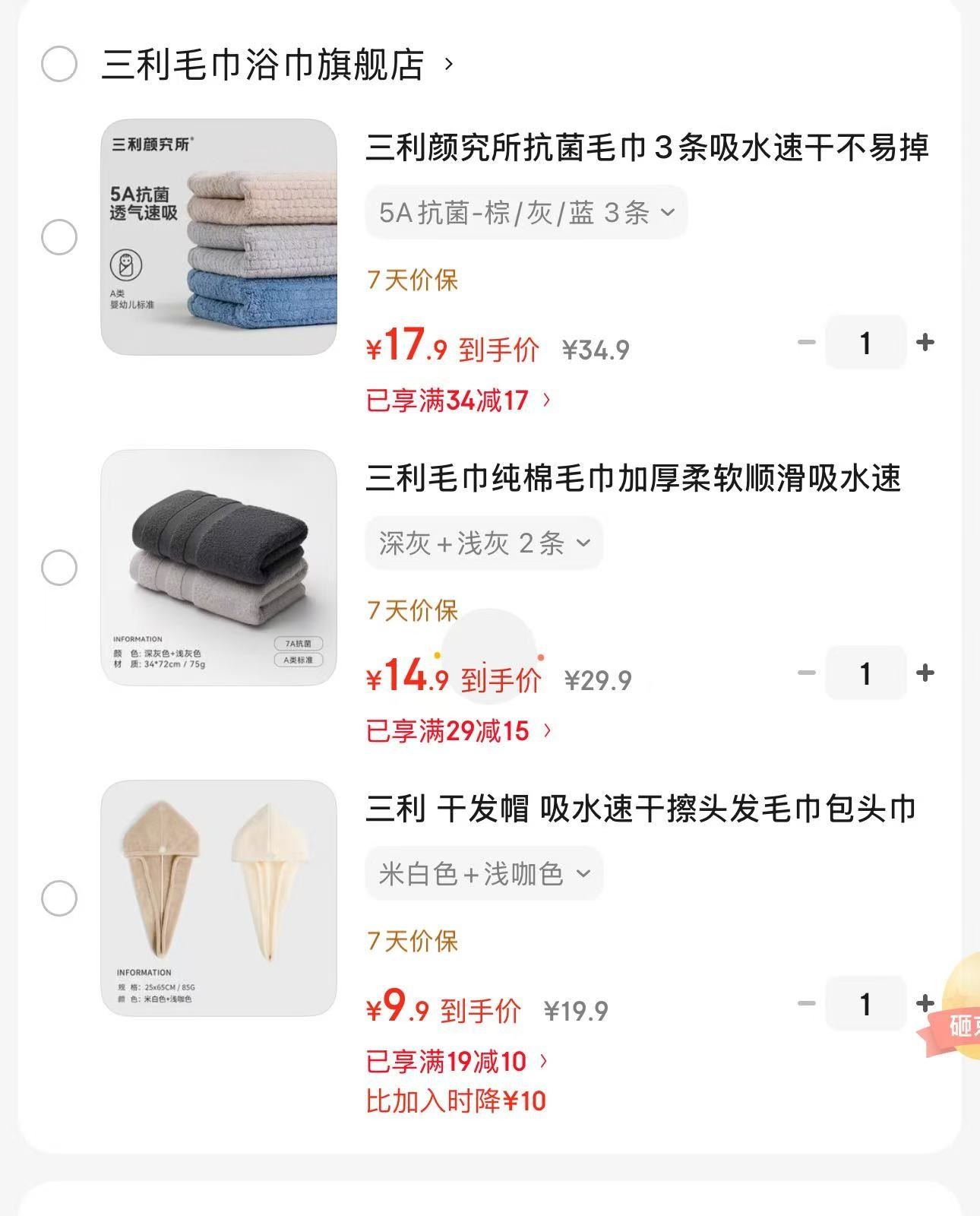This screenshot has height=1216, width=980.
Task: Add one more 纯棉毛巾 with the plus button
Action: click(925, 673)
